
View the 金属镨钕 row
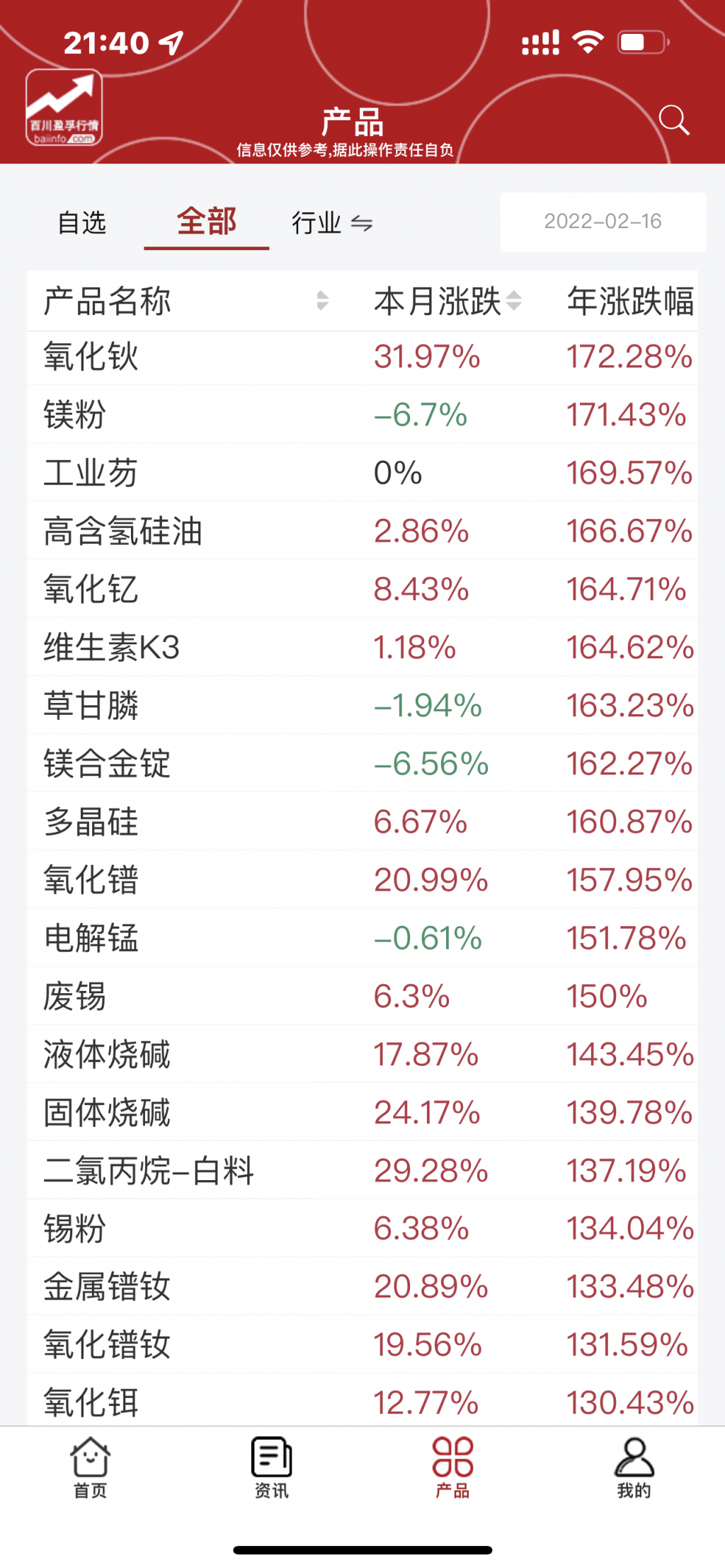(362, 1286)
